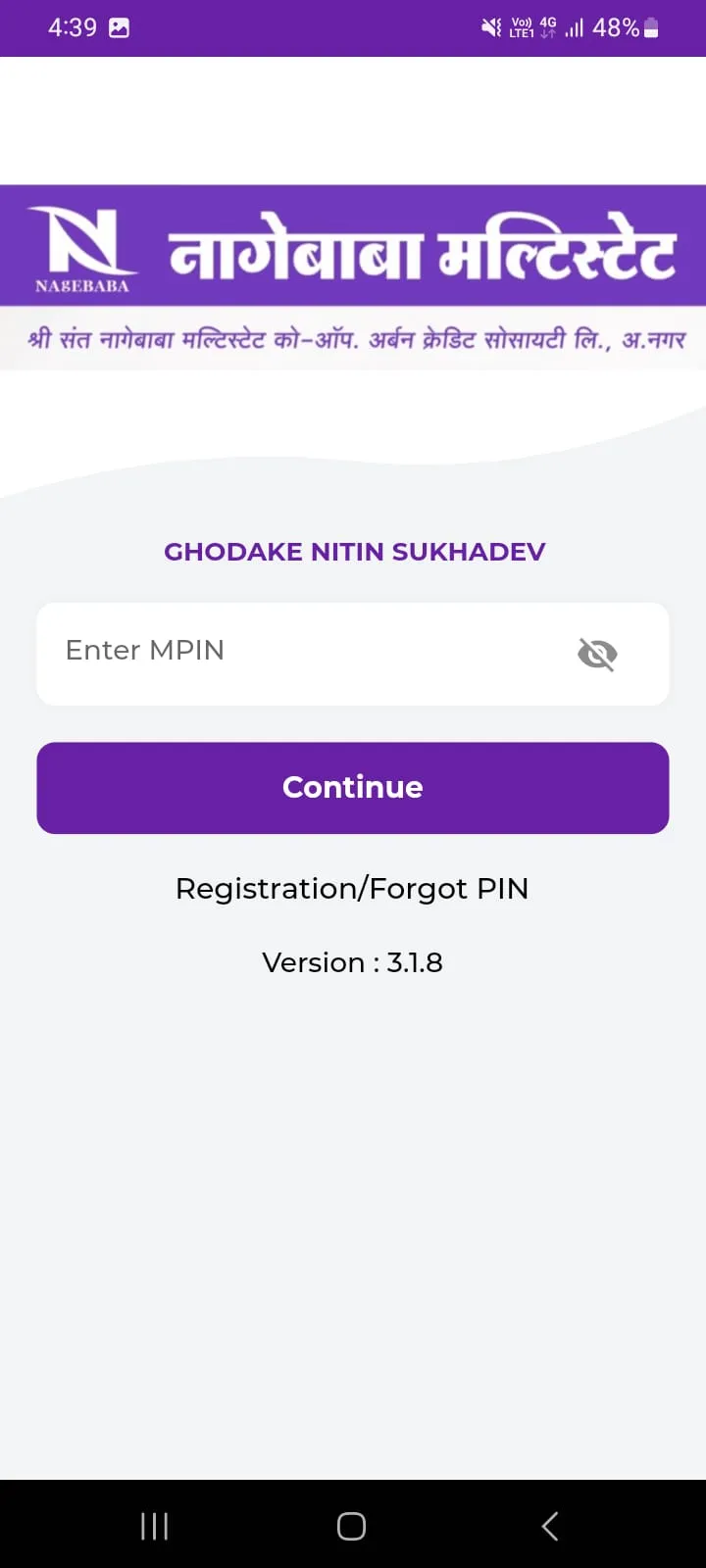Tap the Continue button

[x=352, y=788]
